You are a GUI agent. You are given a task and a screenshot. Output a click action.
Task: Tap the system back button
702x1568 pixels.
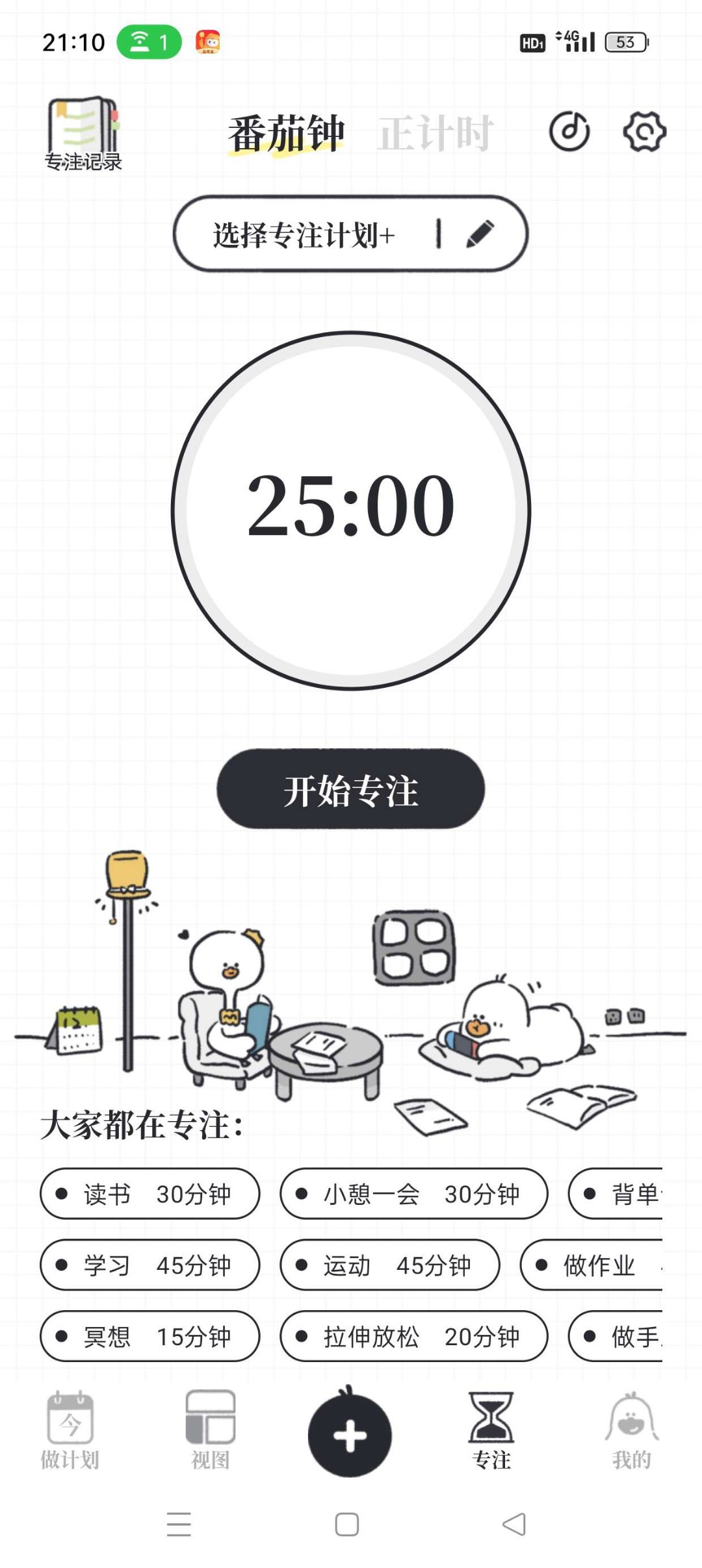pos(514,1524)
